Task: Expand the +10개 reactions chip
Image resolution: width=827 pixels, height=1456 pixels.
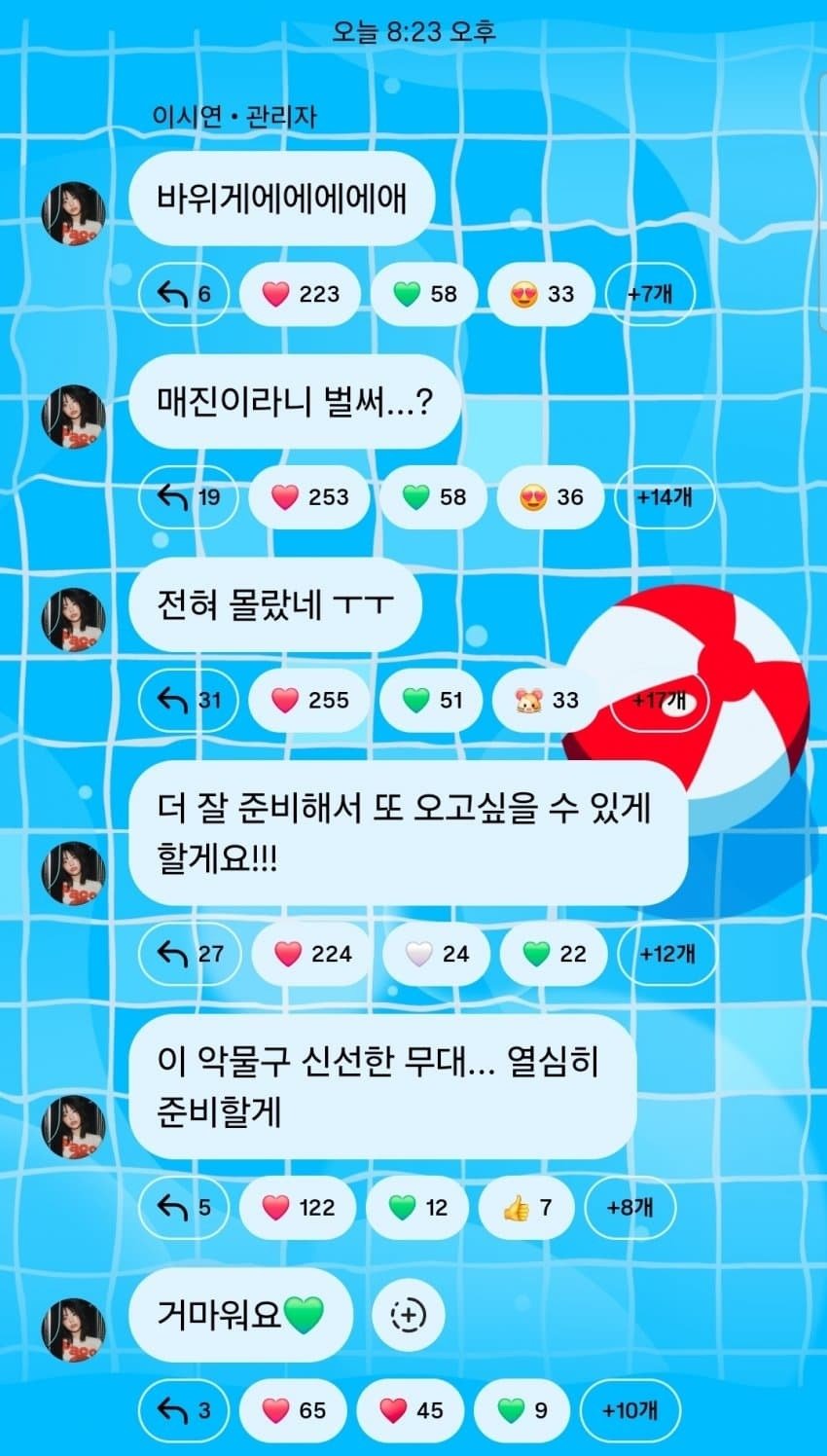Action: (629, 1410)
